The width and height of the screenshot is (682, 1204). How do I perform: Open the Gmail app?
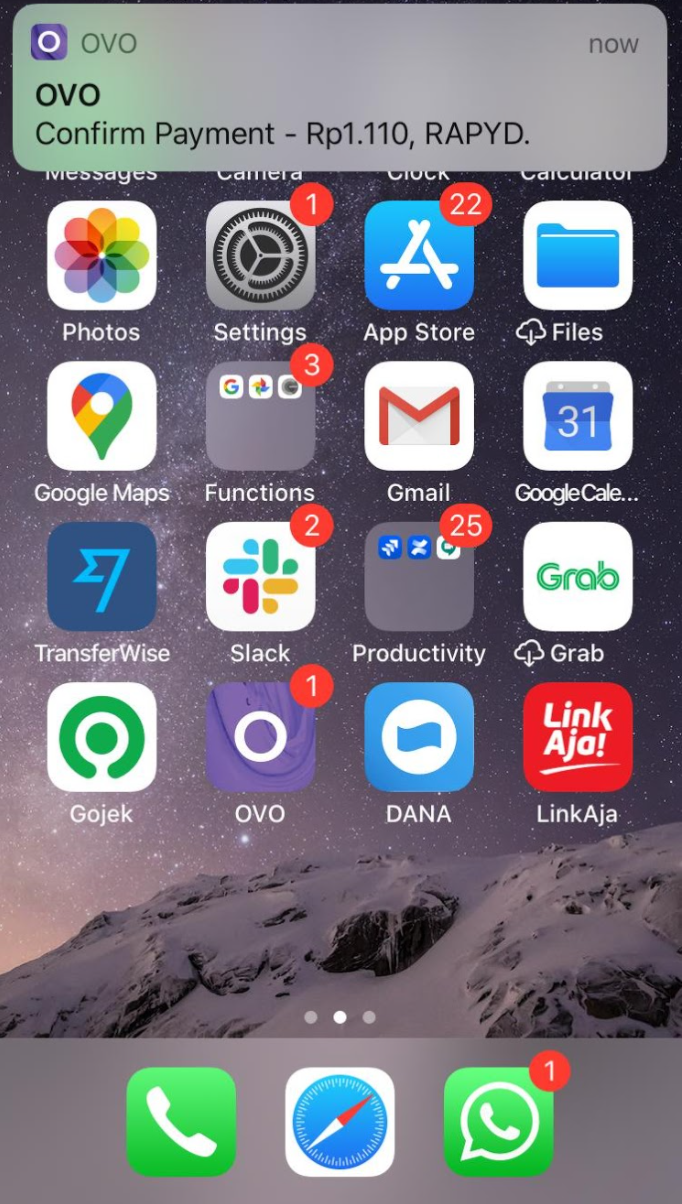click(x=419, y=416)
